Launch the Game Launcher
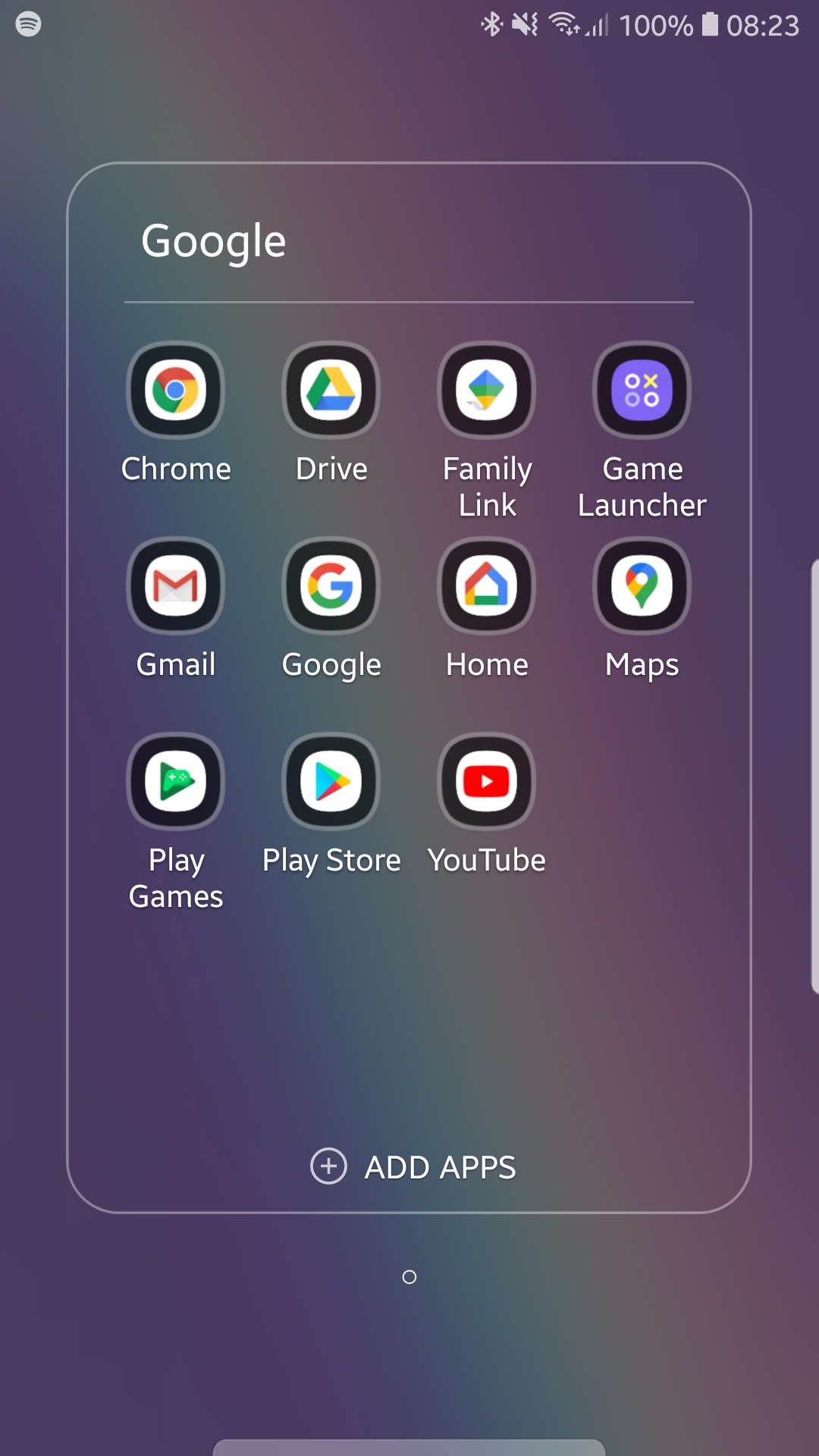The height and width of the screenshot is (1456, 819). (642, 391)
